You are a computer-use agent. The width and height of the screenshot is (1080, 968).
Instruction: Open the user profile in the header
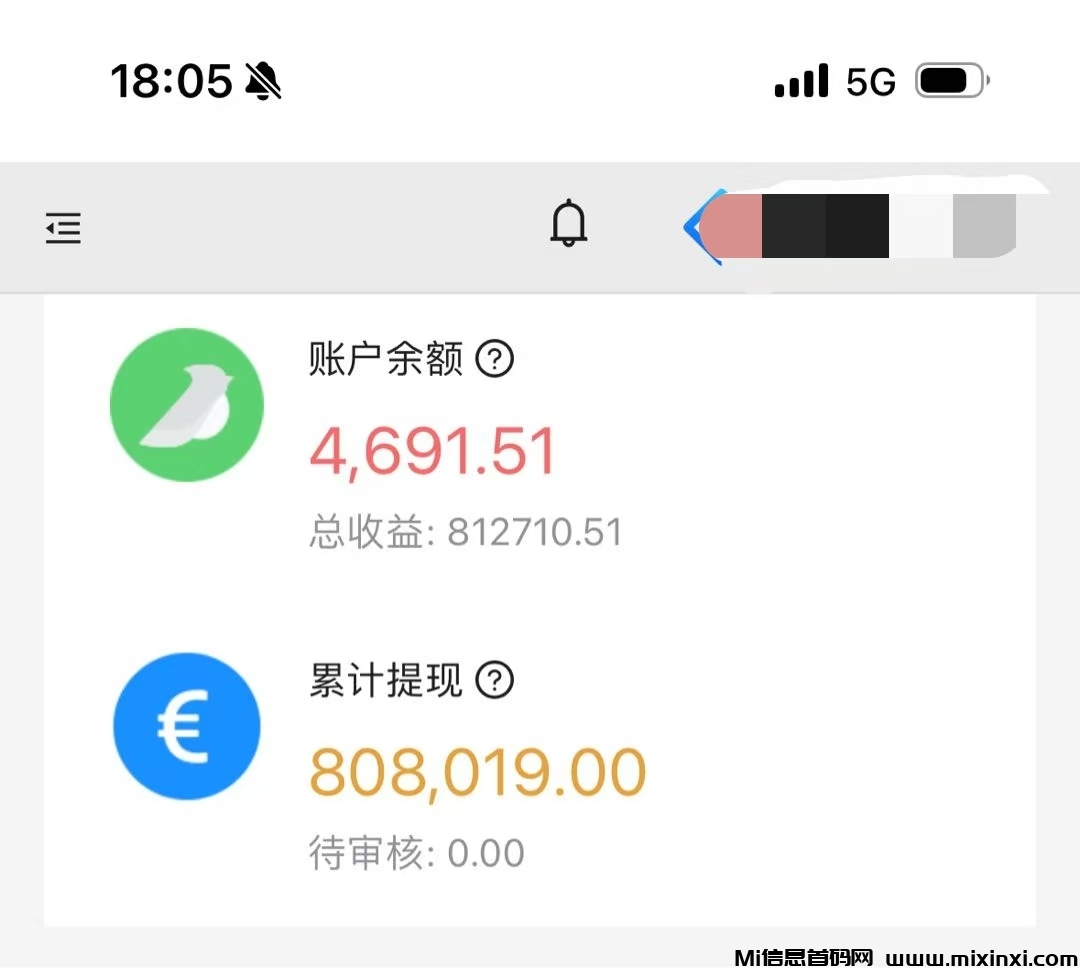(x=858, y=227)
